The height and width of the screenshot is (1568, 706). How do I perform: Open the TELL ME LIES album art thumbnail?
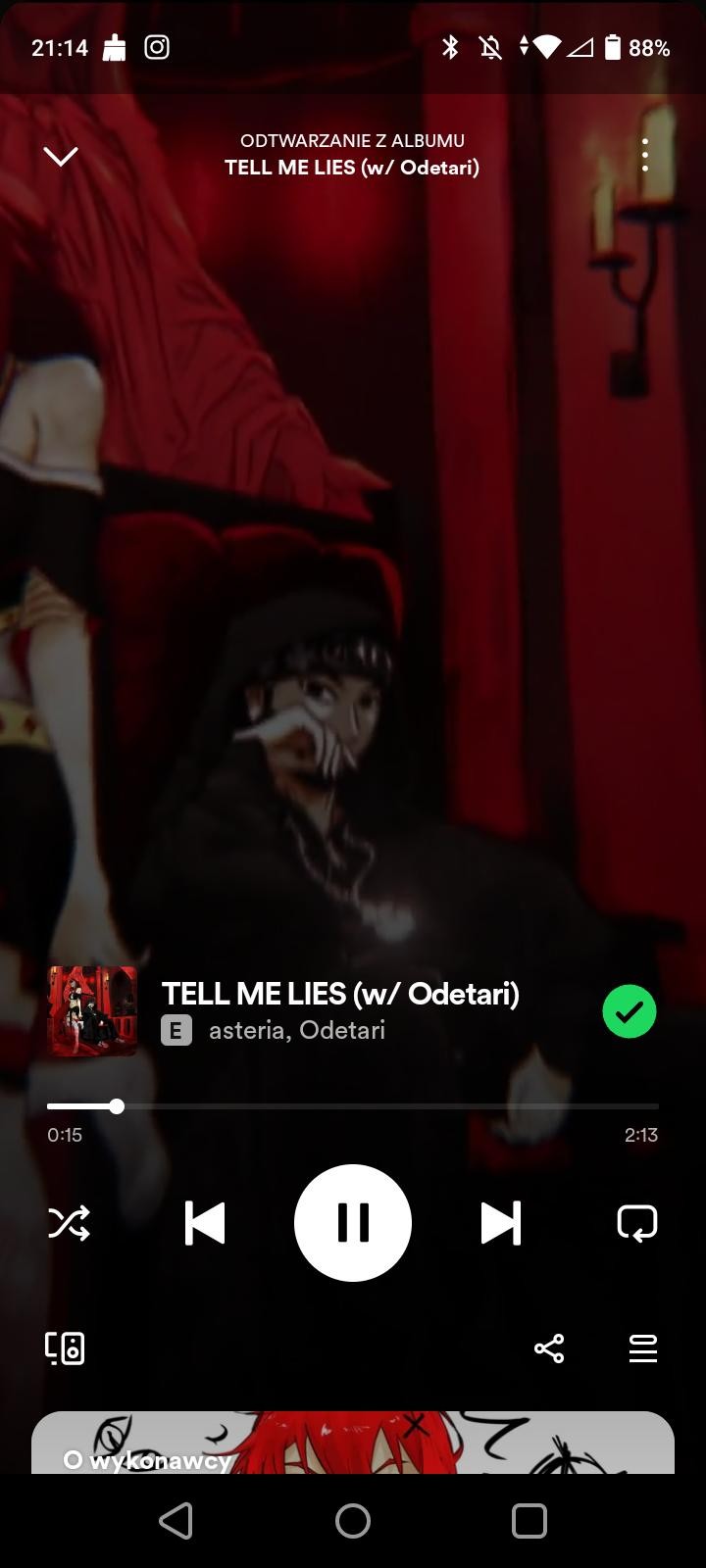click(x=93, y=1011)
